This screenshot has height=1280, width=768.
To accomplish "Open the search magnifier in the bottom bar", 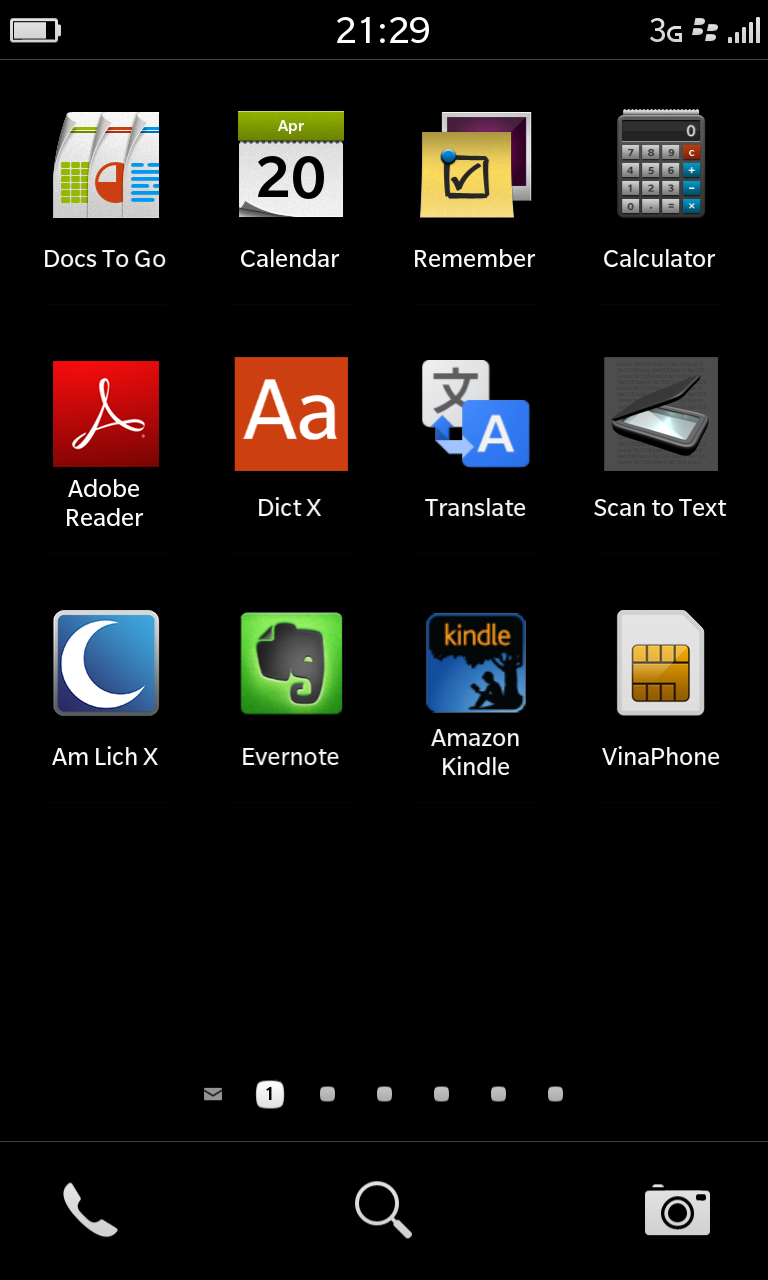I will (x=383, y=1210).
